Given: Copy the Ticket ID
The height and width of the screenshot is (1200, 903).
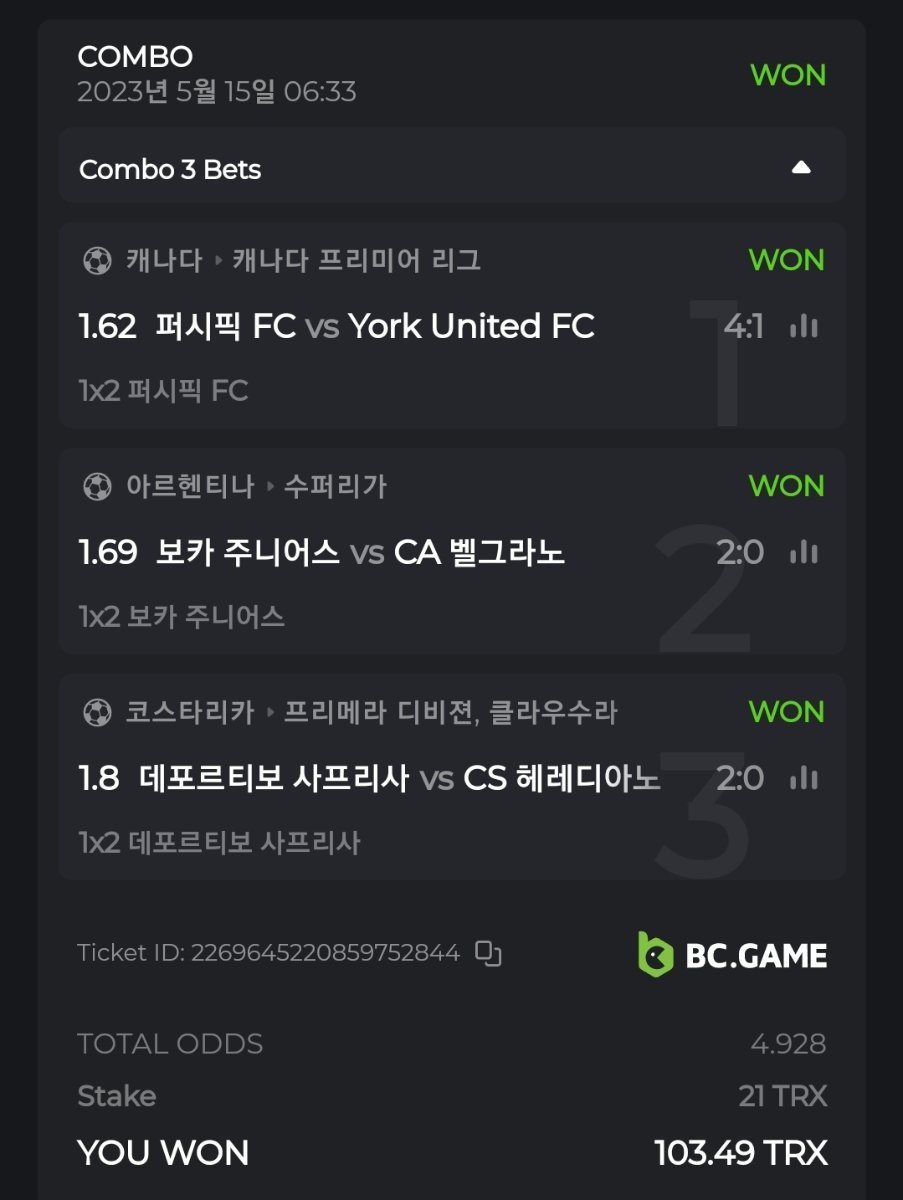Looking at the screenshot, I should [488, 953].
